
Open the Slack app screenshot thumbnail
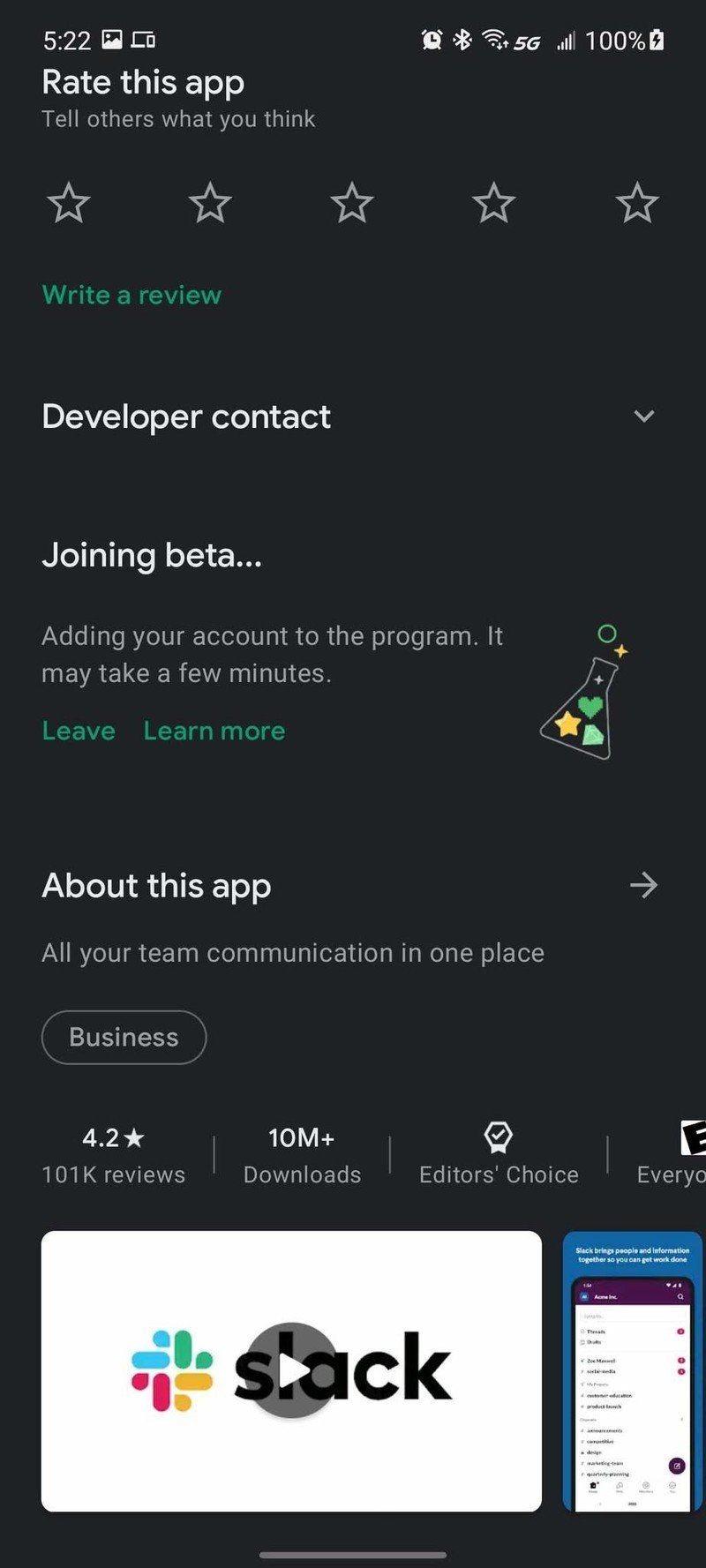pos(634,1372)
